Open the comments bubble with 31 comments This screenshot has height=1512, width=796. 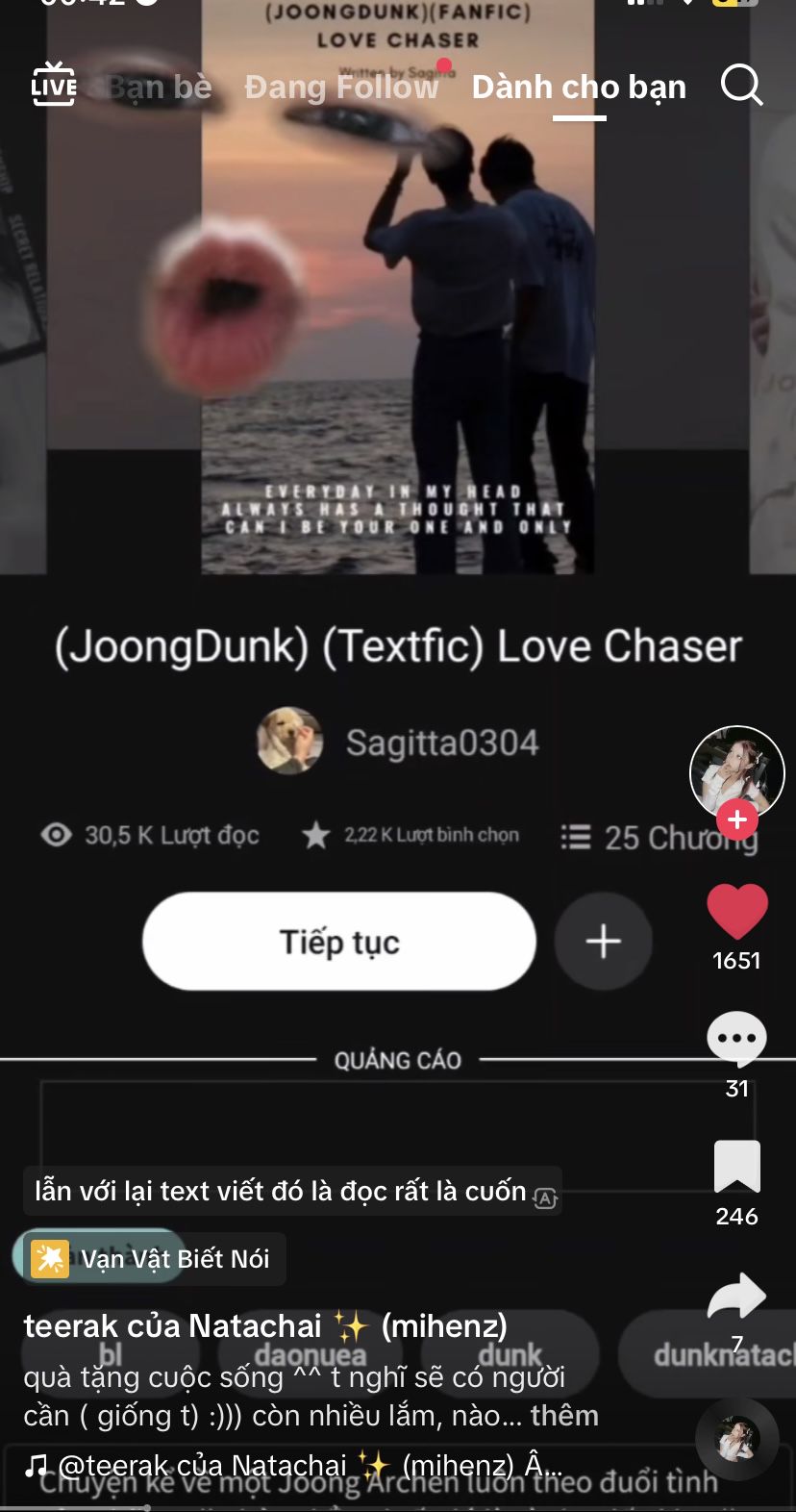pos(736,1039)
